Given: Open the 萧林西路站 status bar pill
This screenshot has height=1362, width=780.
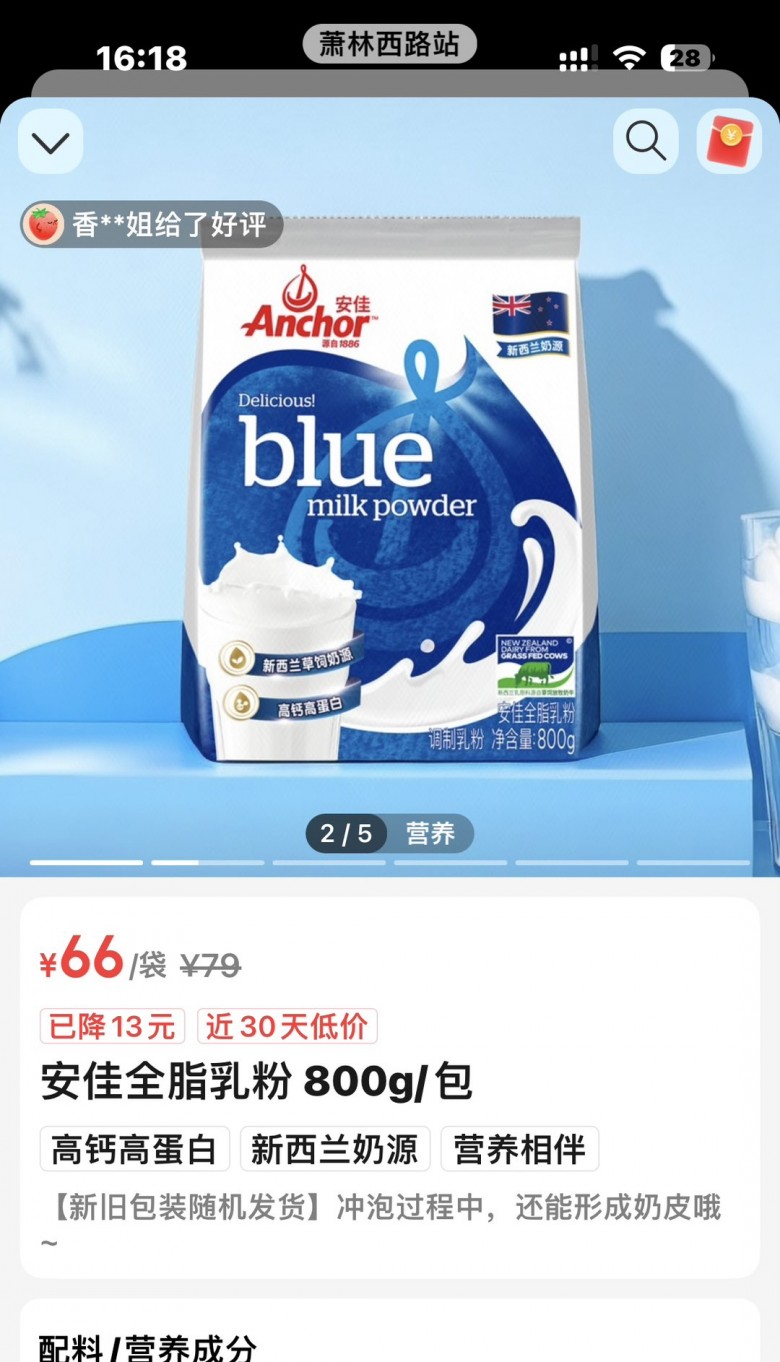Looking at the screenshot, I should click(389, 44).
